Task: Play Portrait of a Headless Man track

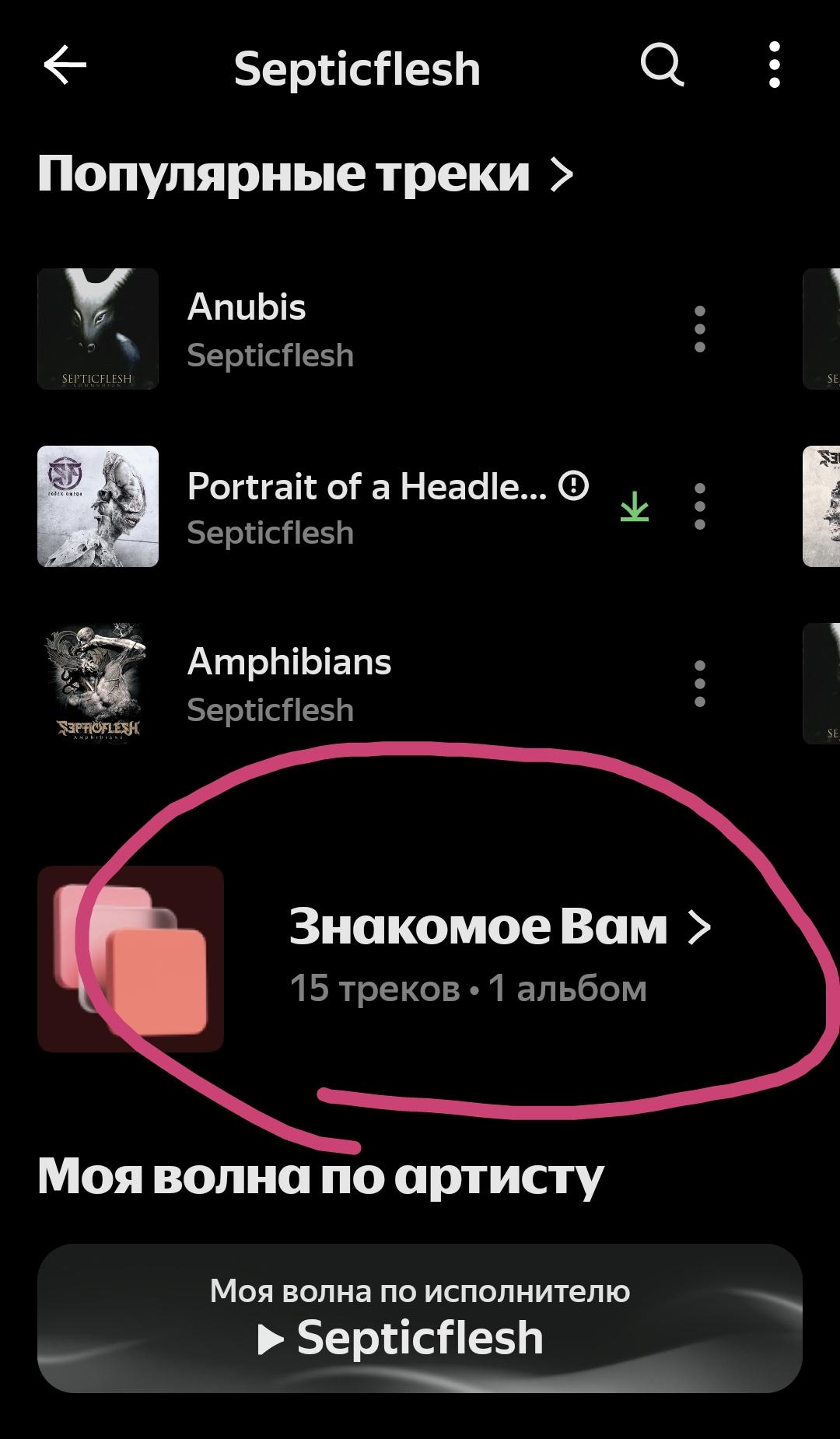Action: pos(366,506)
